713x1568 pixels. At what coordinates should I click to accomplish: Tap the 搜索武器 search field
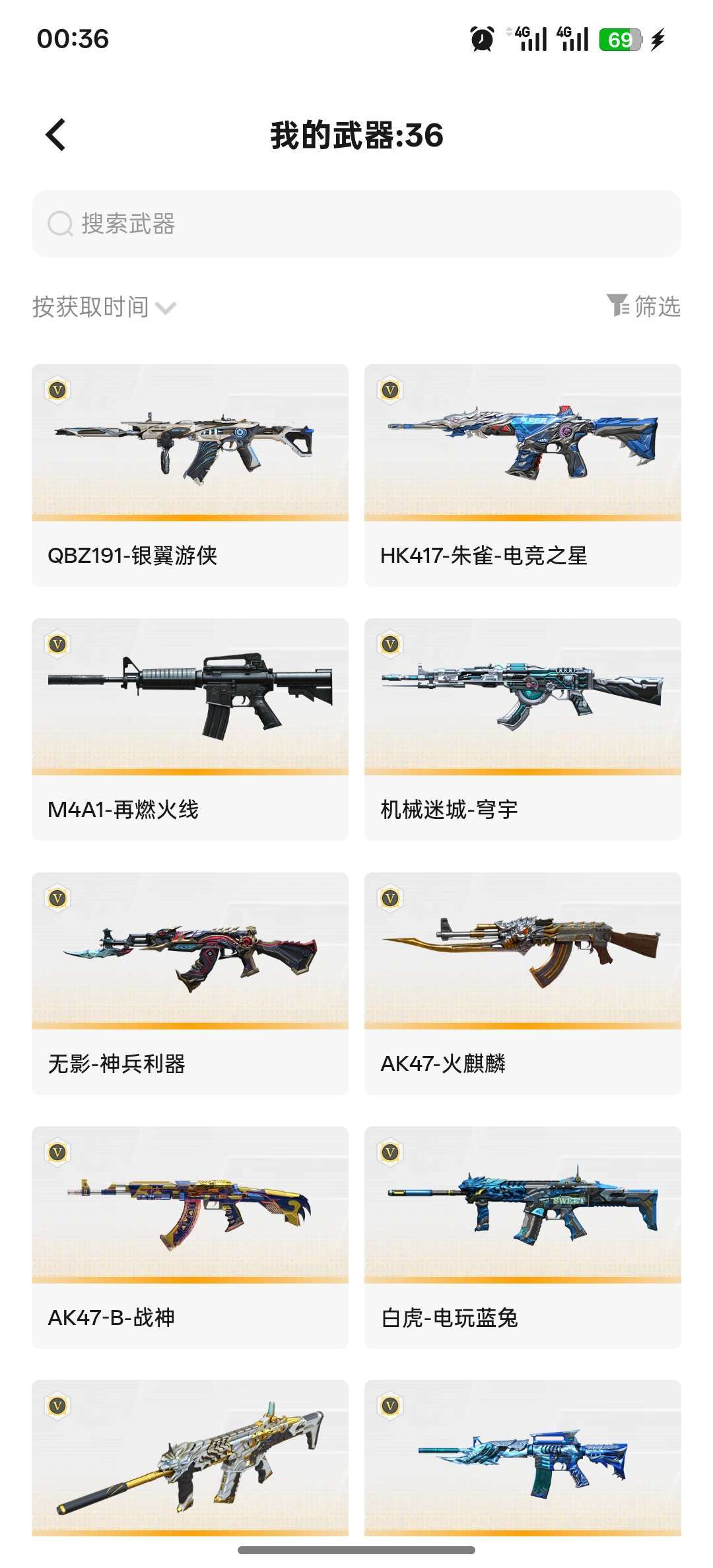[356, 224]
